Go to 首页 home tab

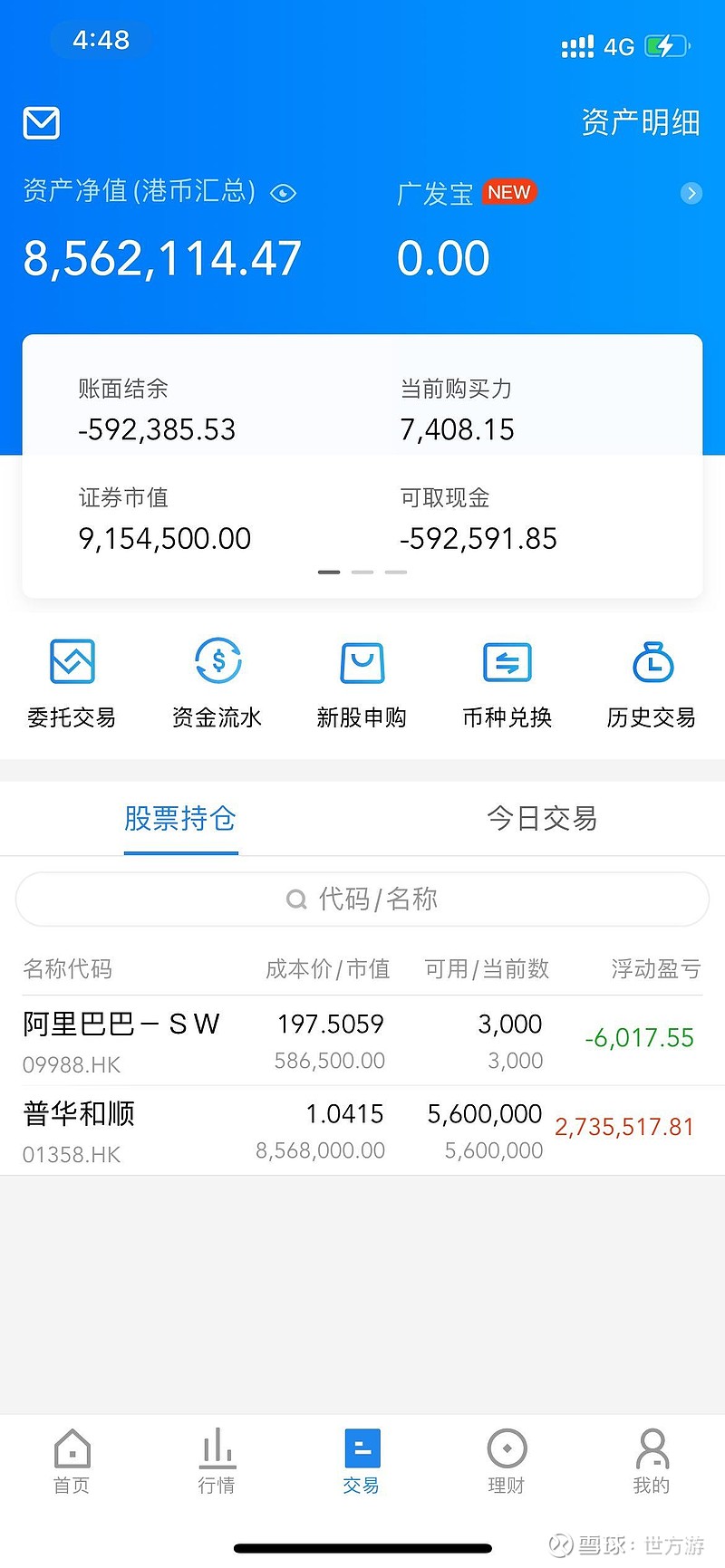[72, 1460]
